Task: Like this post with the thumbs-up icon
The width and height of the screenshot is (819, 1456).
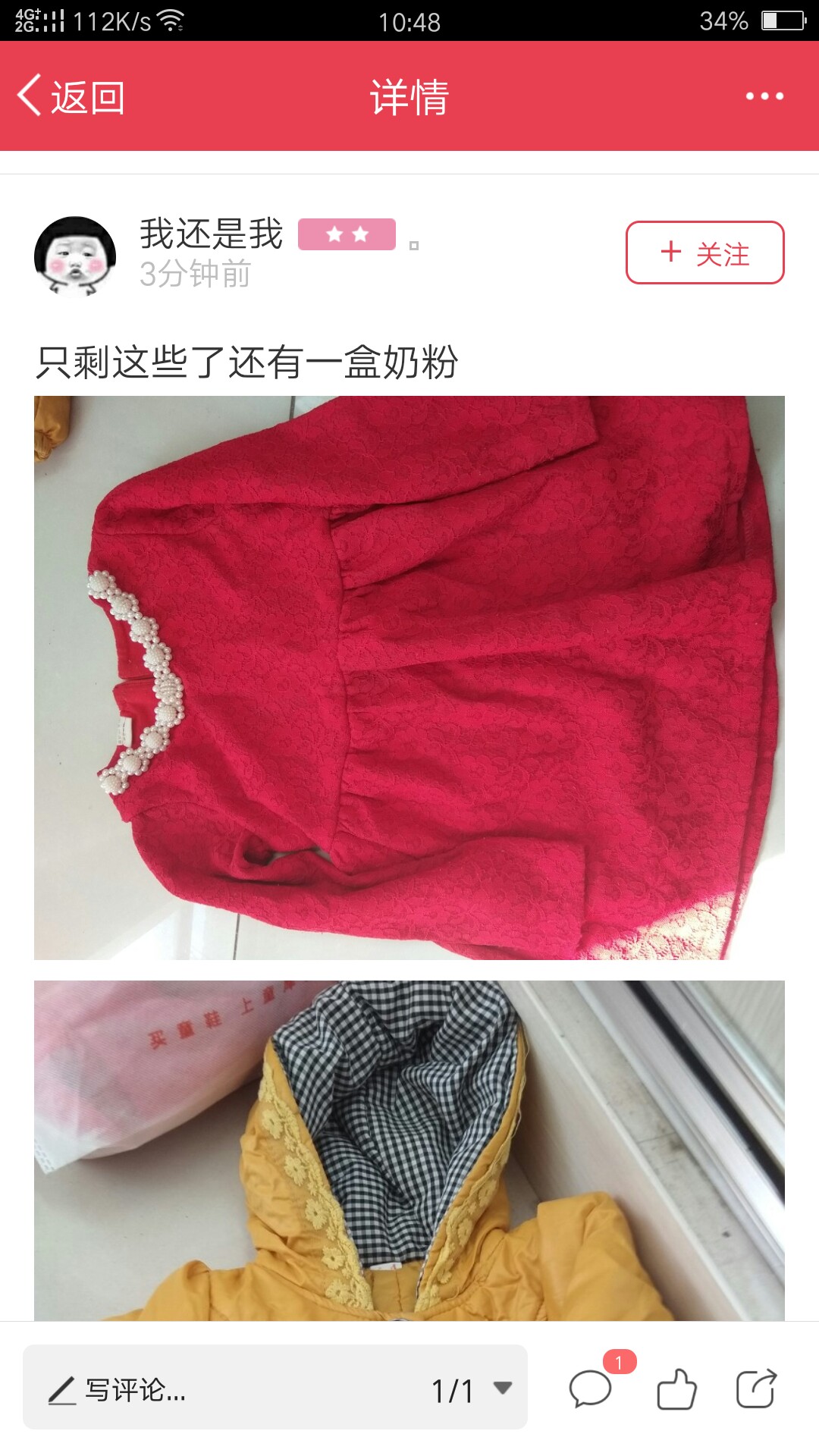Action: [x=676, y=1389]
